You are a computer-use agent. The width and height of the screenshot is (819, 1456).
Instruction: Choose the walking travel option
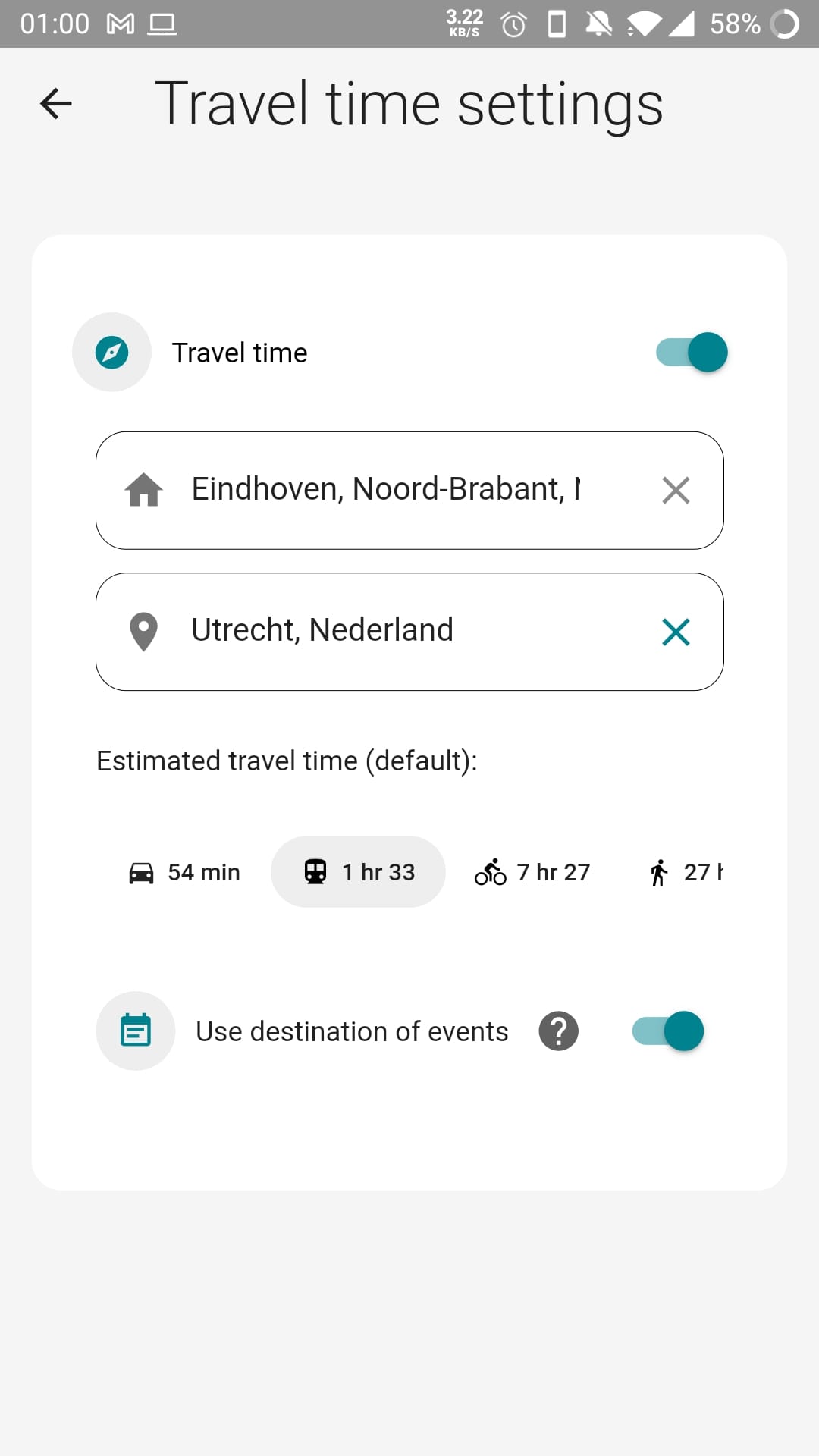686,872
